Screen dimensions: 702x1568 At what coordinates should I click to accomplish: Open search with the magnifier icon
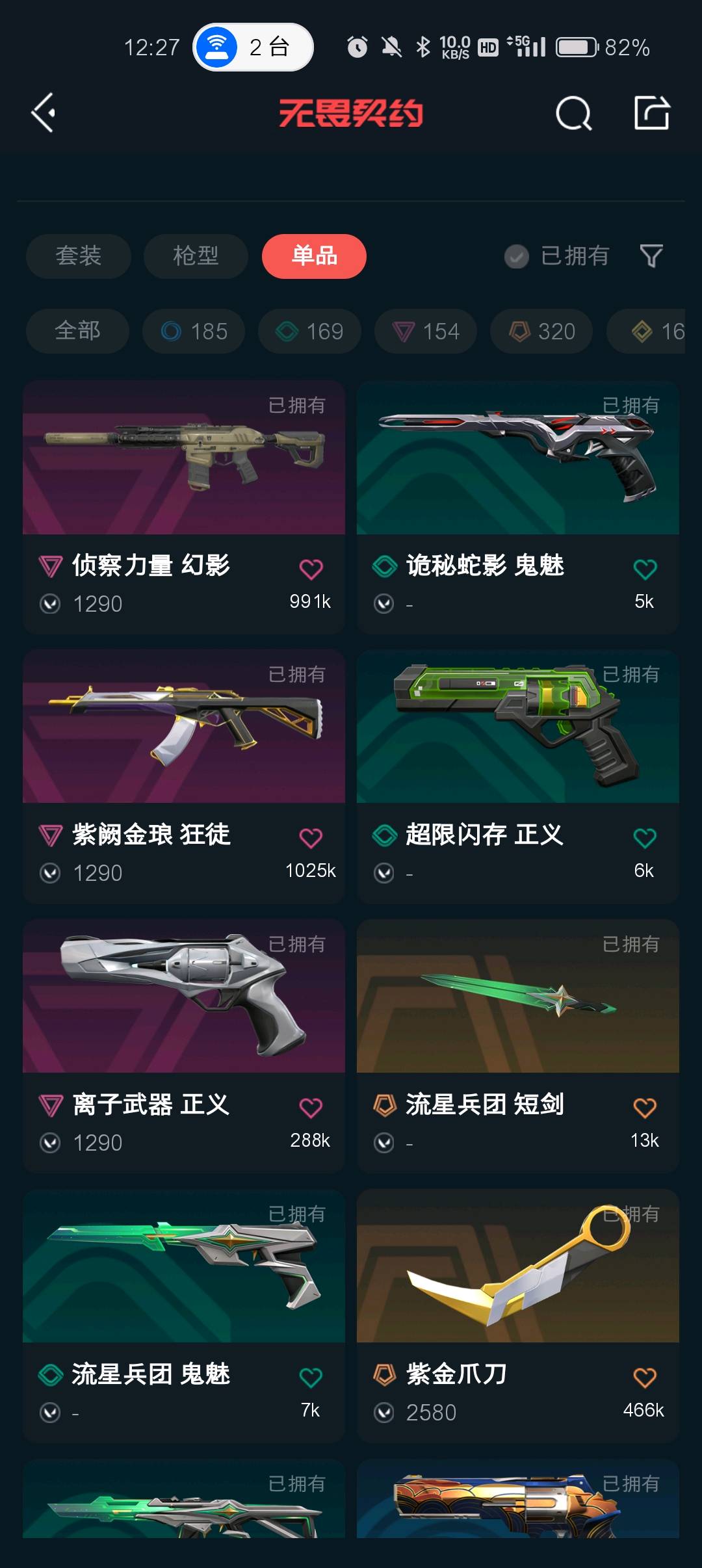coord(573,114)
